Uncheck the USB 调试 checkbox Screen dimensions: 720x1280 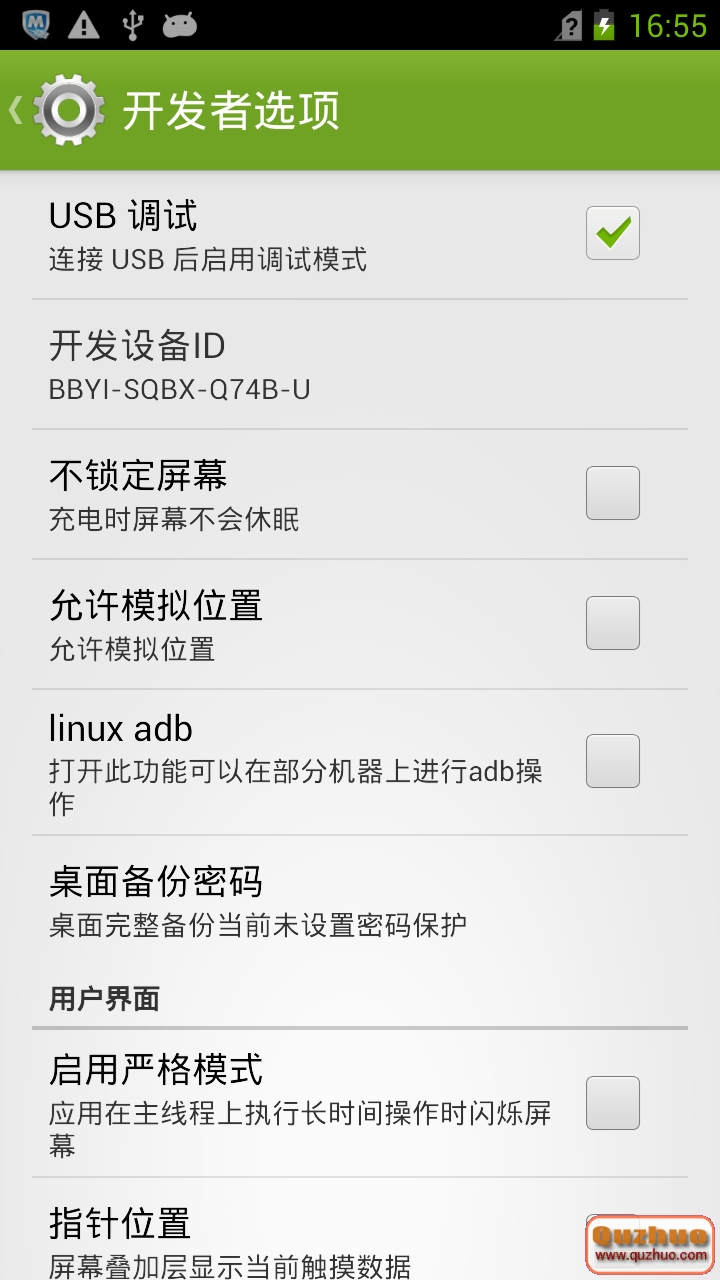(612, 233)
